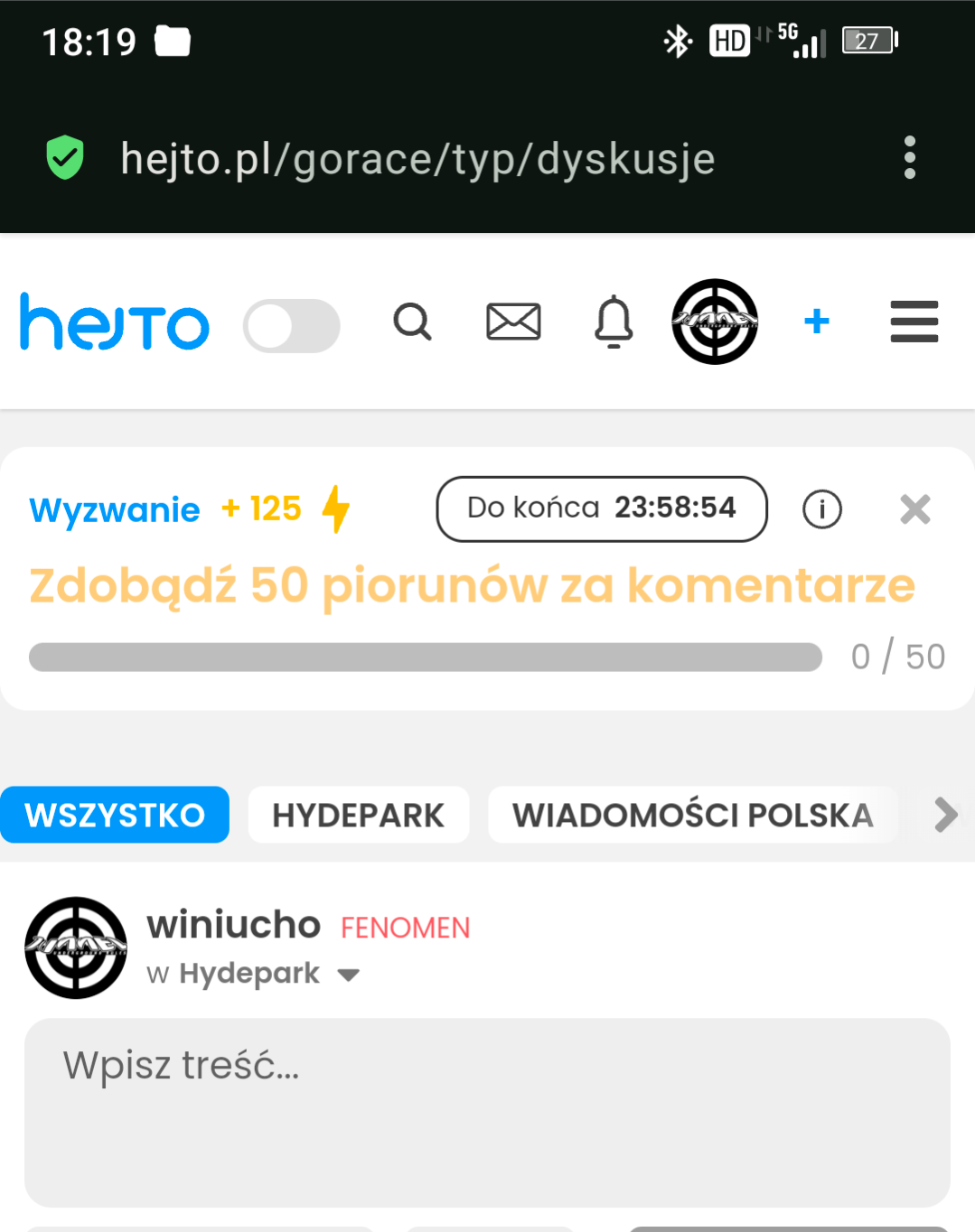Create a new post with the plus icon
This screenshot has width=975, height=1232.
click(816, 322)
